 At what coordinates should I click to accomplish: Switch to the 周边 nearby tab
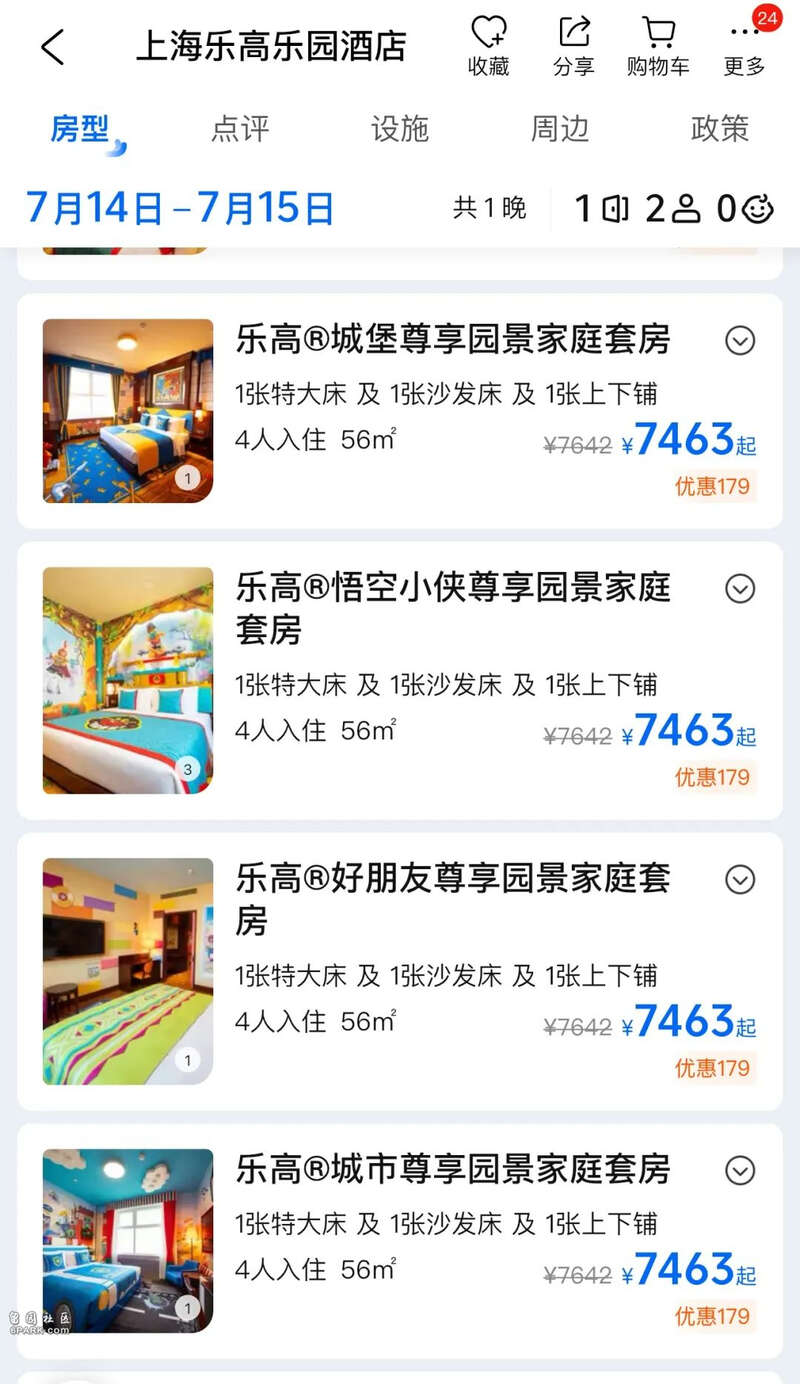tap(560, 129)
